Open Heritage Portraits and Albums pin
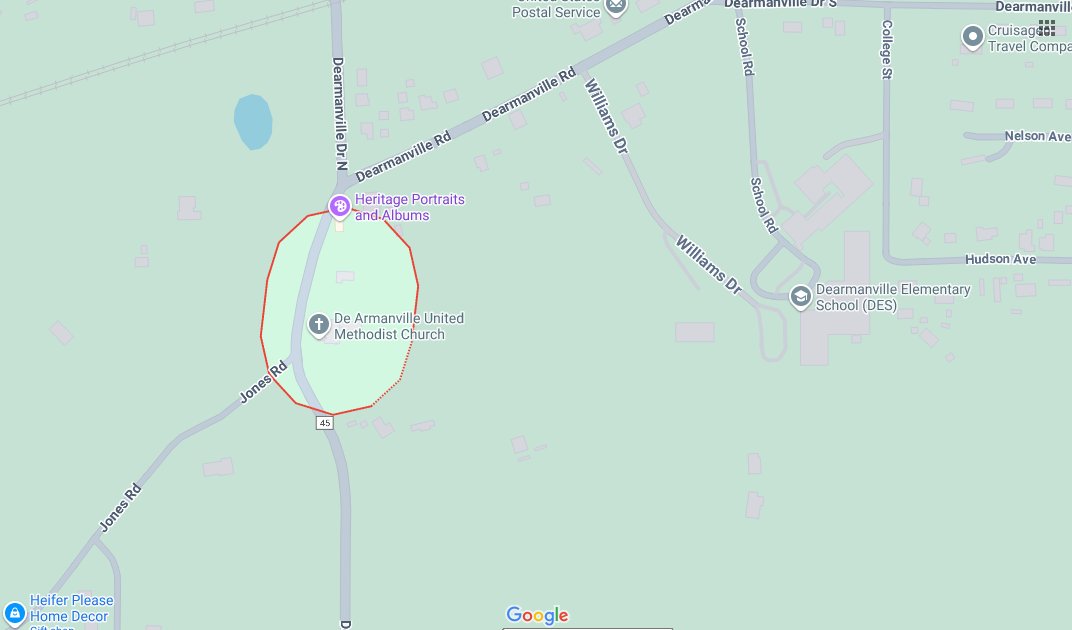This screenshot has width=1072, height=630. point(339,206)
